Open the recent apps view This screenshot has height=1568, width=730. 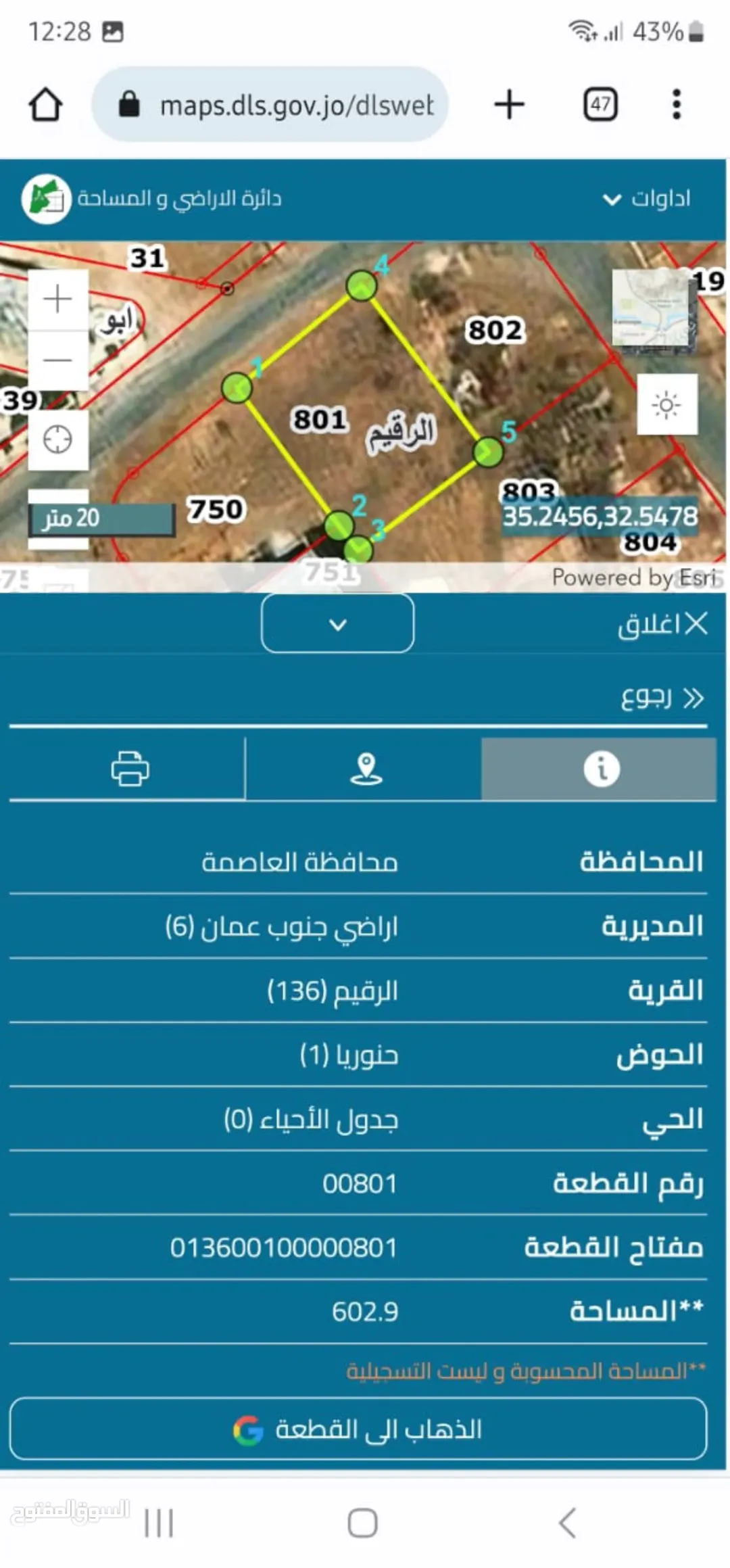(160, 1523)
